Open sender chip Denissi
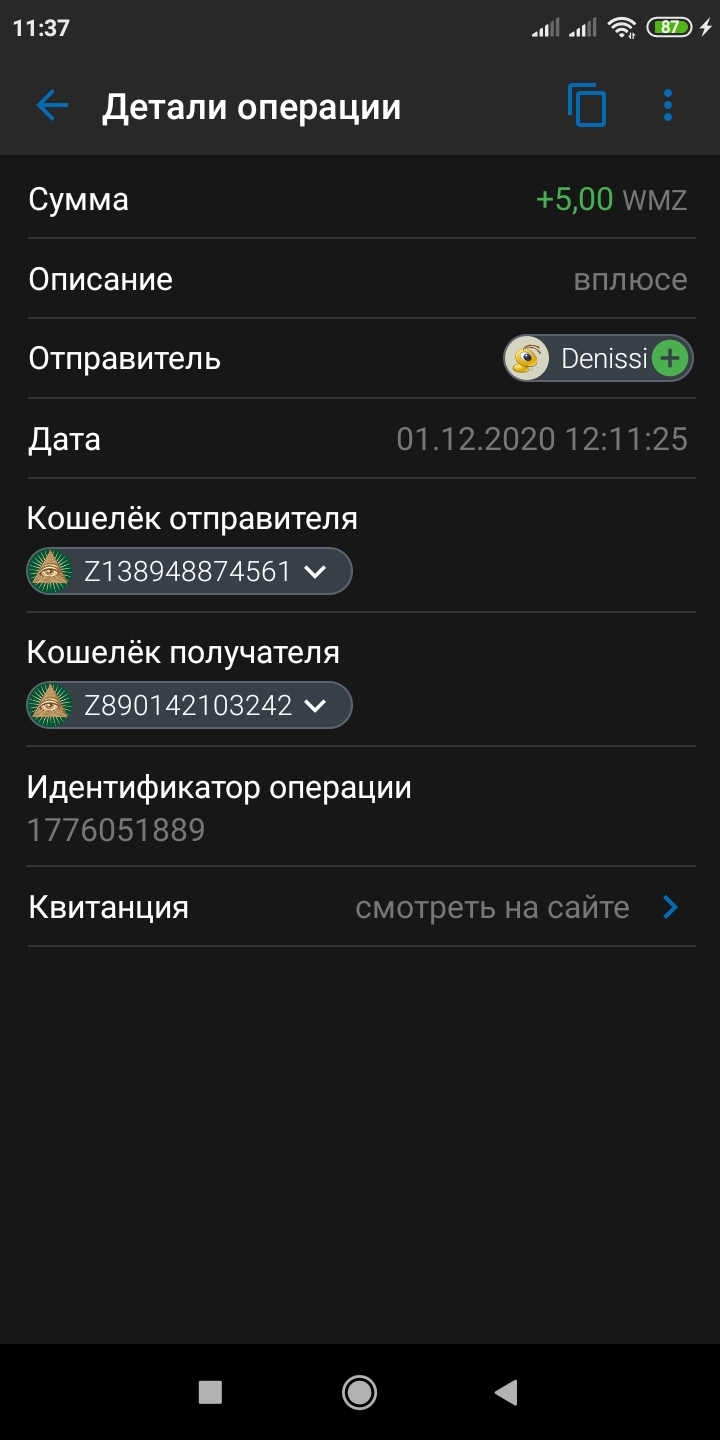This screenshot has width=720, height=1440. 598,359
